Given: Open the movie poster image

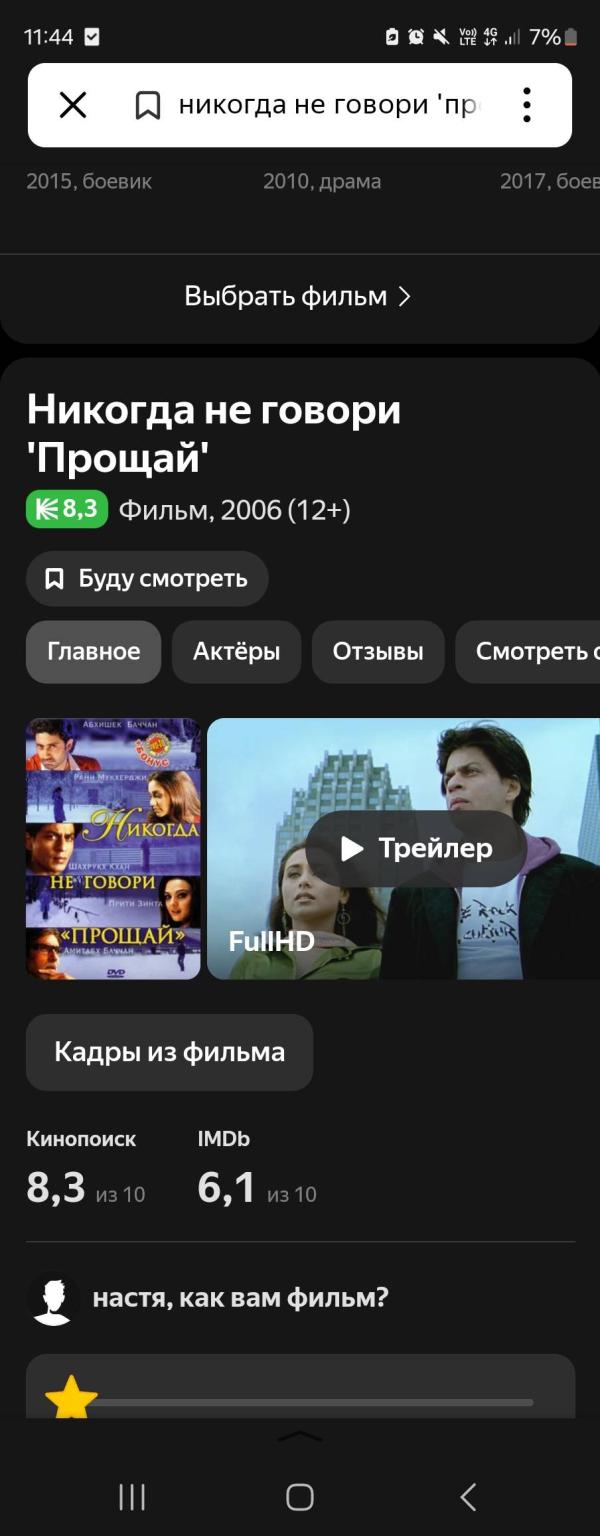Looking at the screenshot, I should coord(113,849).
